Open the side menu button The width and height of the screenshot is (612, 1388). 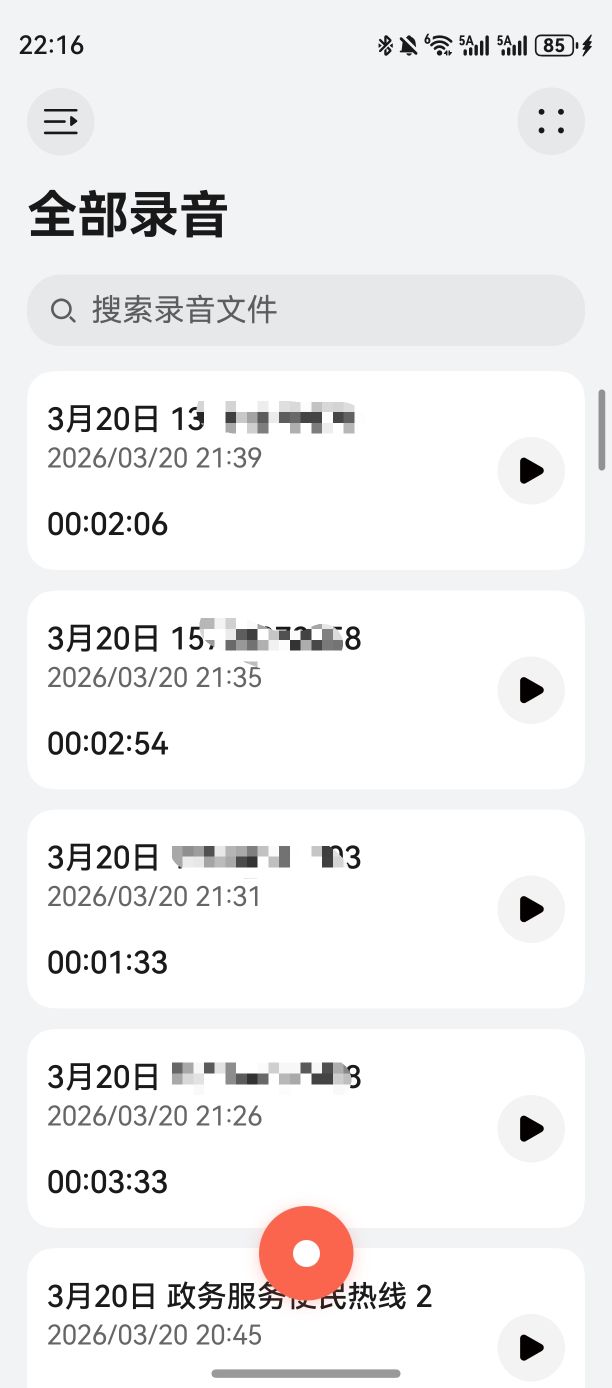pyautogui.click(x=61, y=122)
